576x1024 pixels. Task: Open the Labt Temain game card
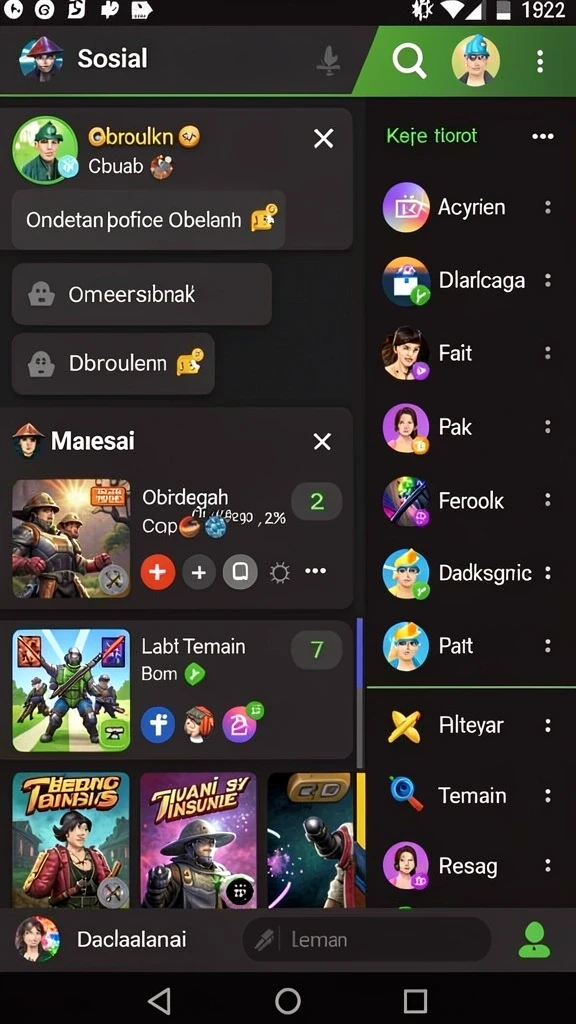tap(176, 690)
